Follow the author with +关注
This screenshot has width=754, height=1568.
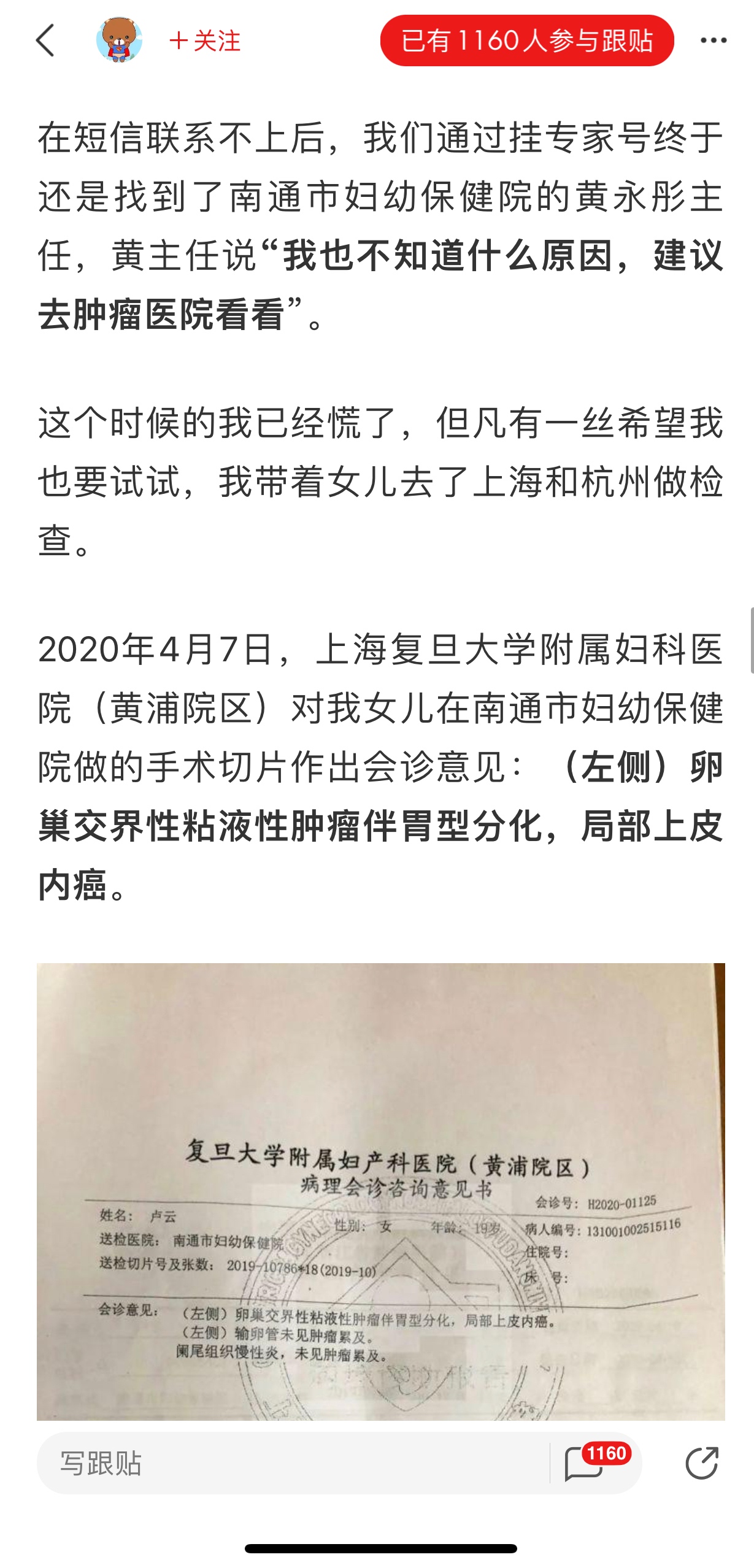click(205, 41)
